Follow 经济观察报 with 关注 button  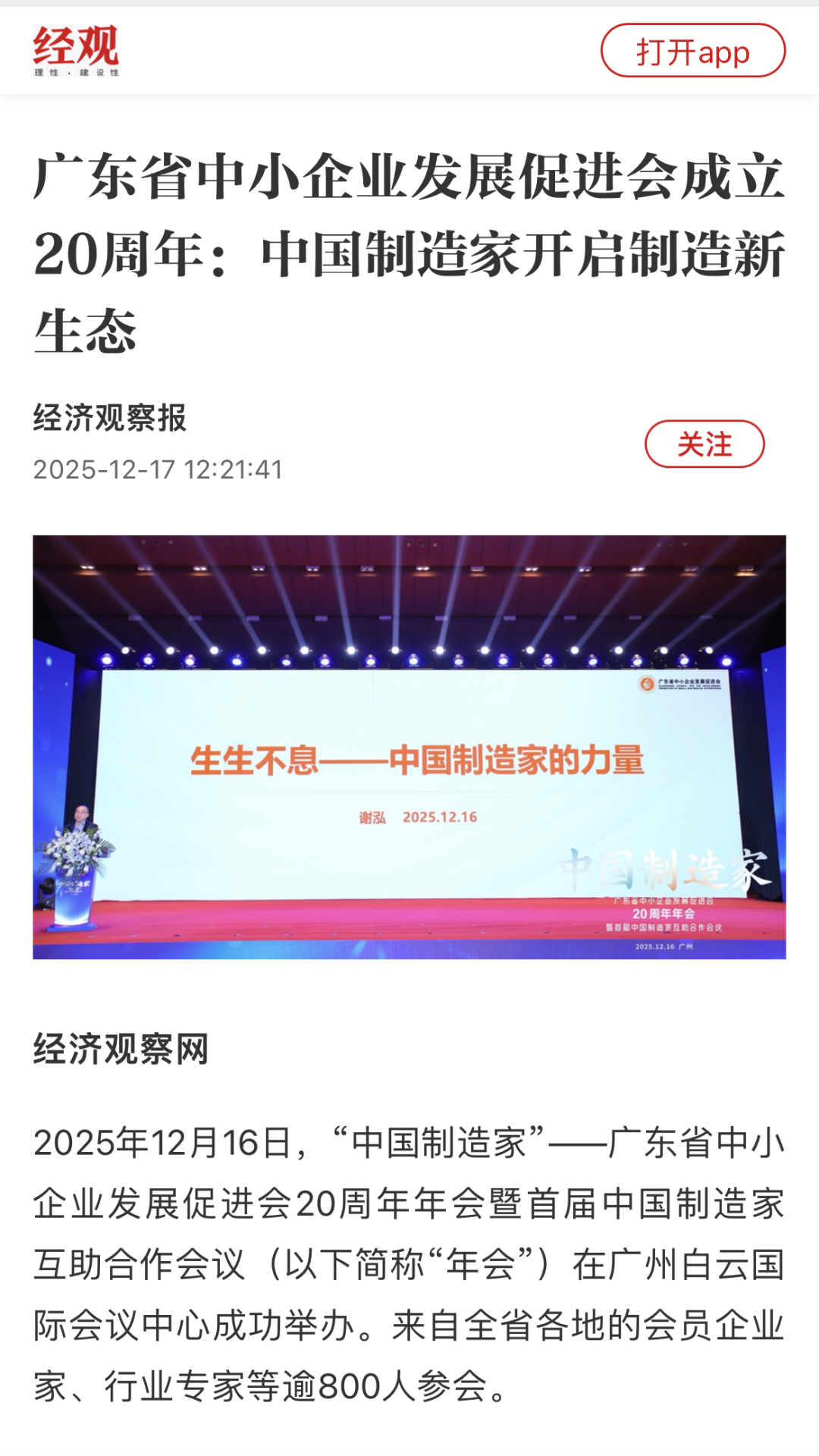(x=704, y=444)
